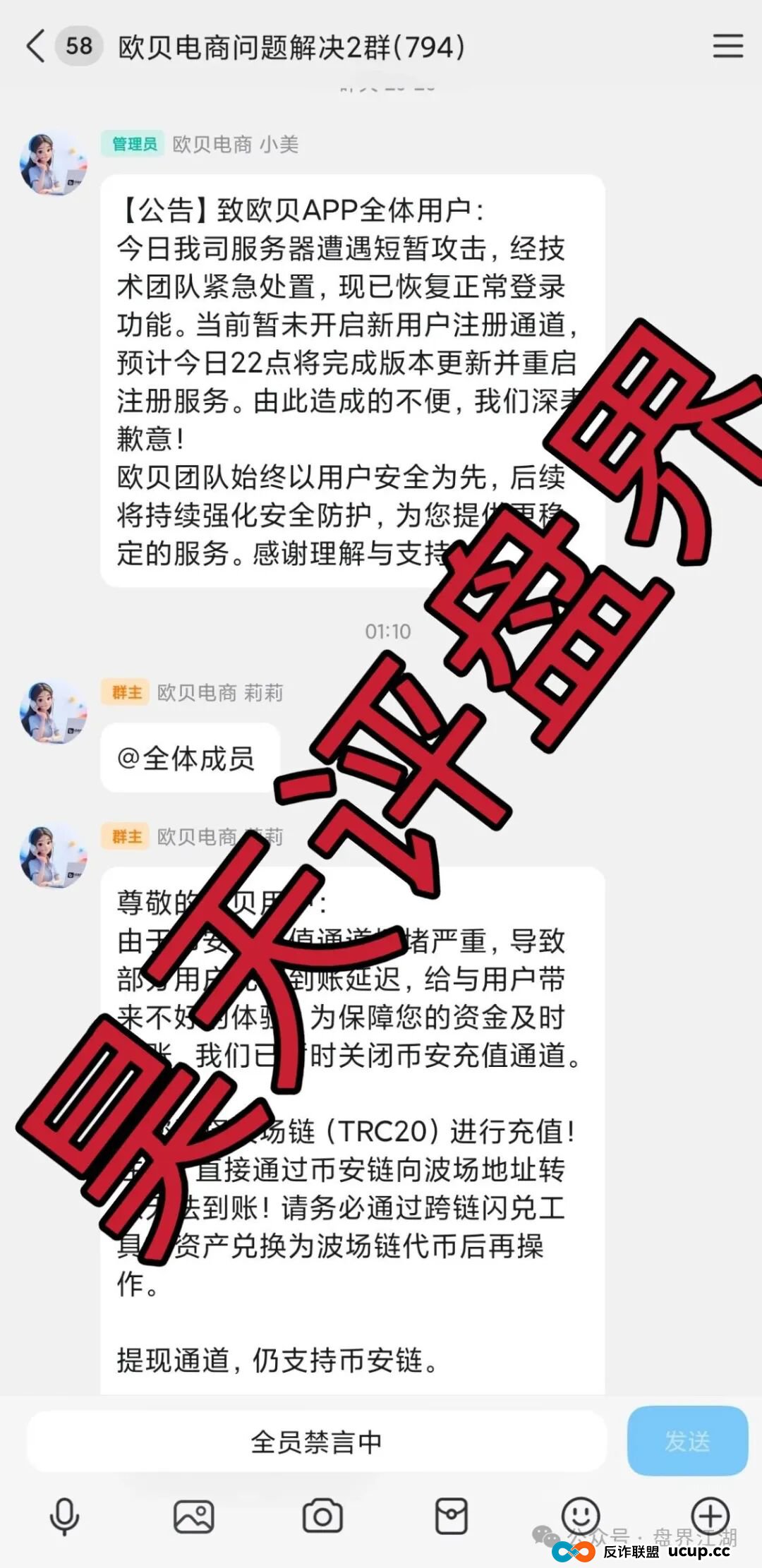Open profile avatar of 欧贝电商 小美

coord(54,164)
